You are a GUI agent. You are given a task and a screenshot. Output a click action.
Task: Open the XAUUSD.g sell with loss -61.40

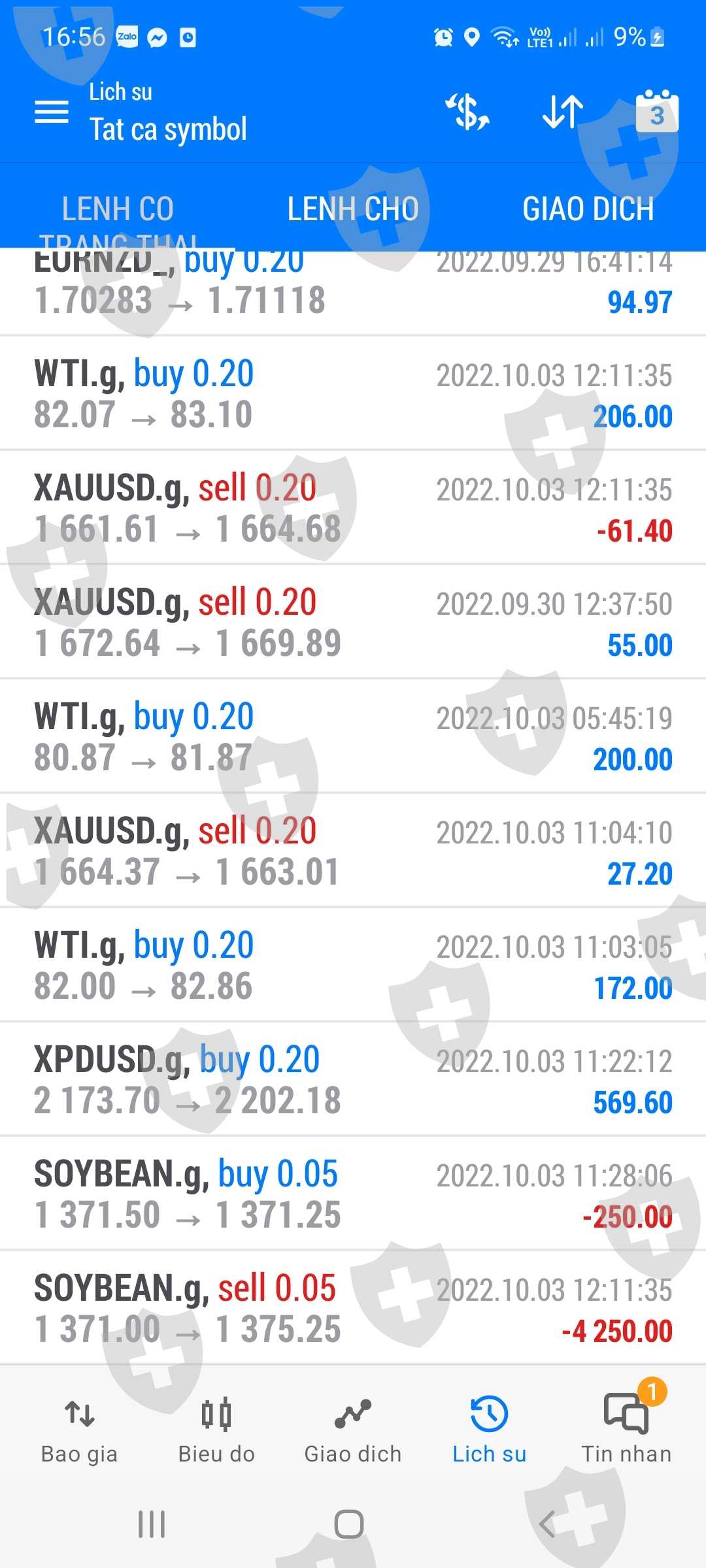(353, 508)
